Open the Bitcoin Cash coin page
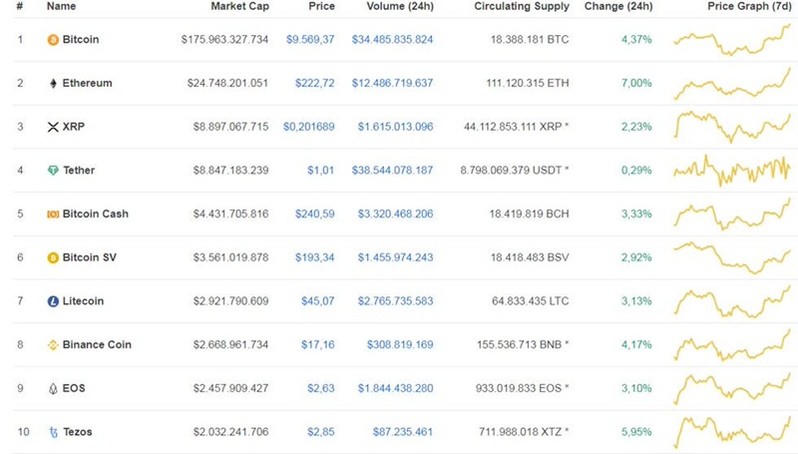This screenshot has width=798, height=454. click(95, 214)
